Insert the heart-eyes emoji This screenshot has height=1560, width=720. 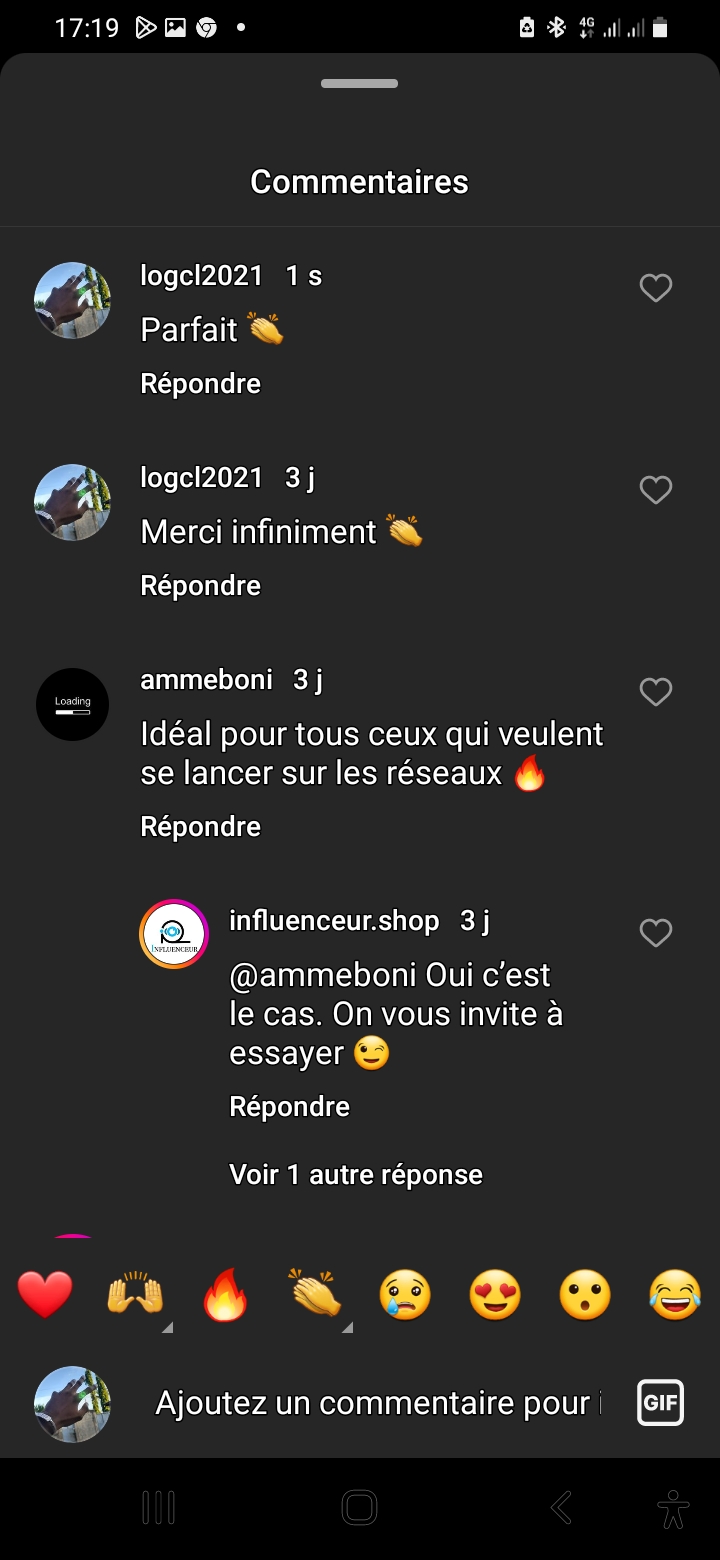(495, 1295)
